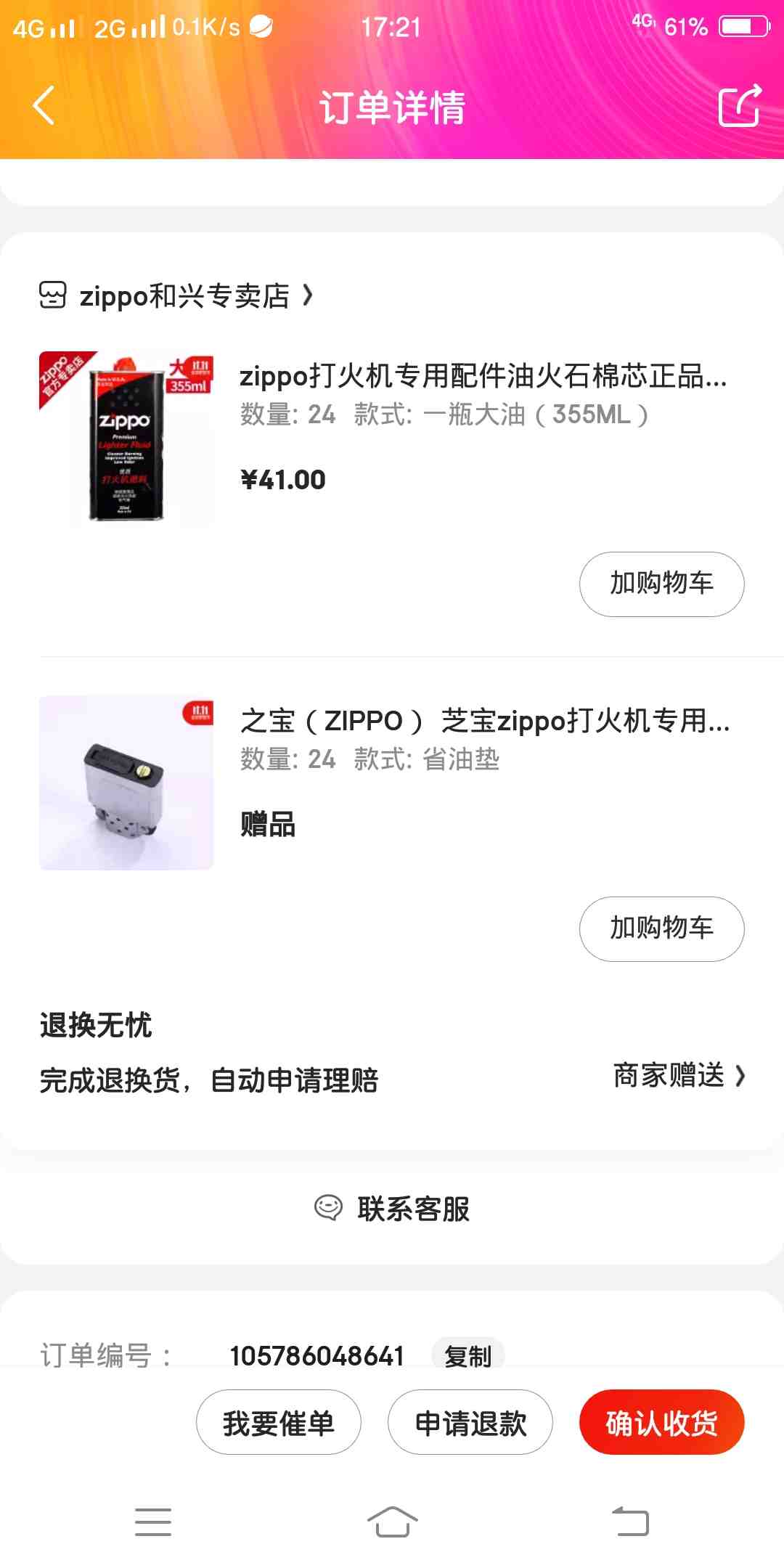Share this order details page
Screen dimensions: 784x1568
[739, 106]
